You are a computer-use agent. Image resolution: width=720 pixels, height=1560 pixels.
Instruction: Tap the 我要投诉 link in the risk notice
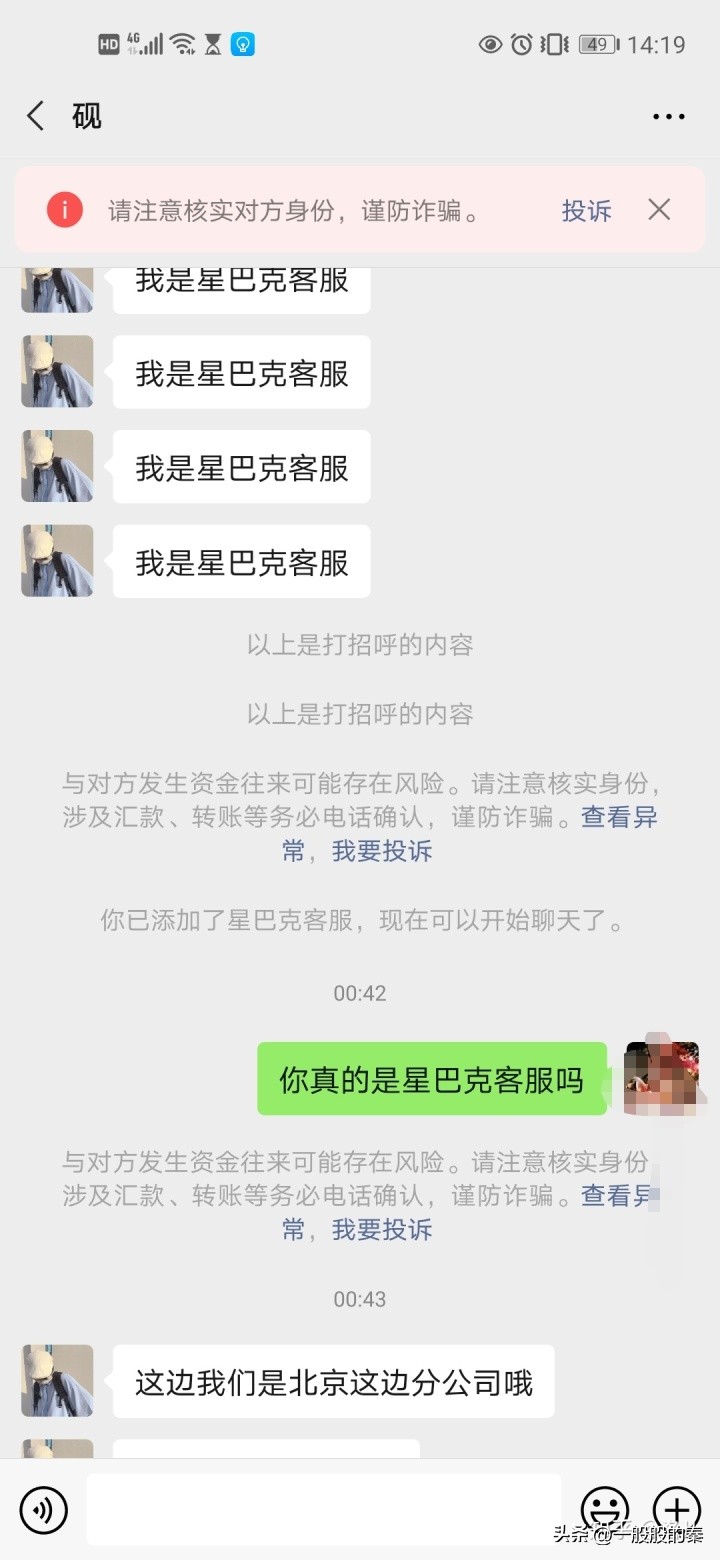(381, 851)
